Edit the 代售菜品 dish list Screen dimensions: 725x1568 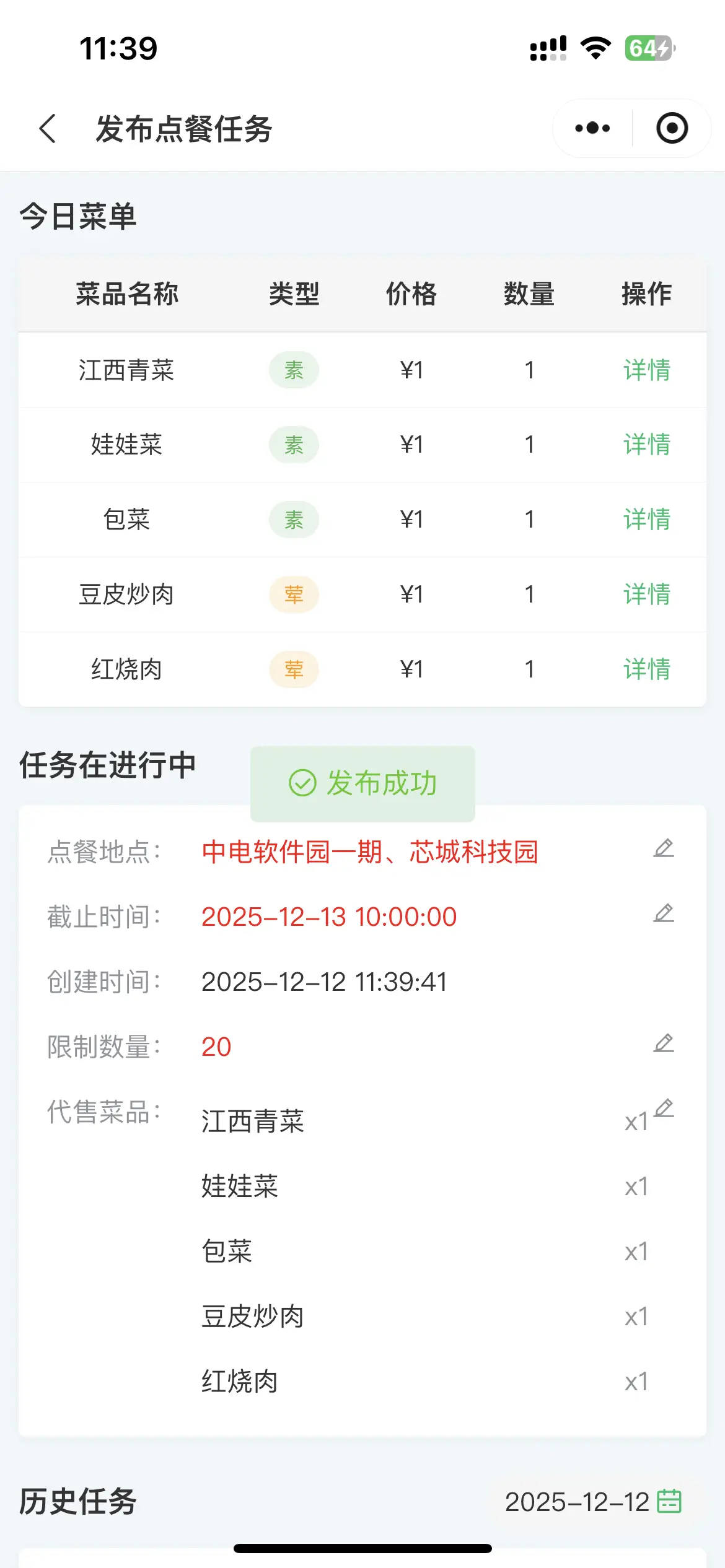[x=664, y=1108]
